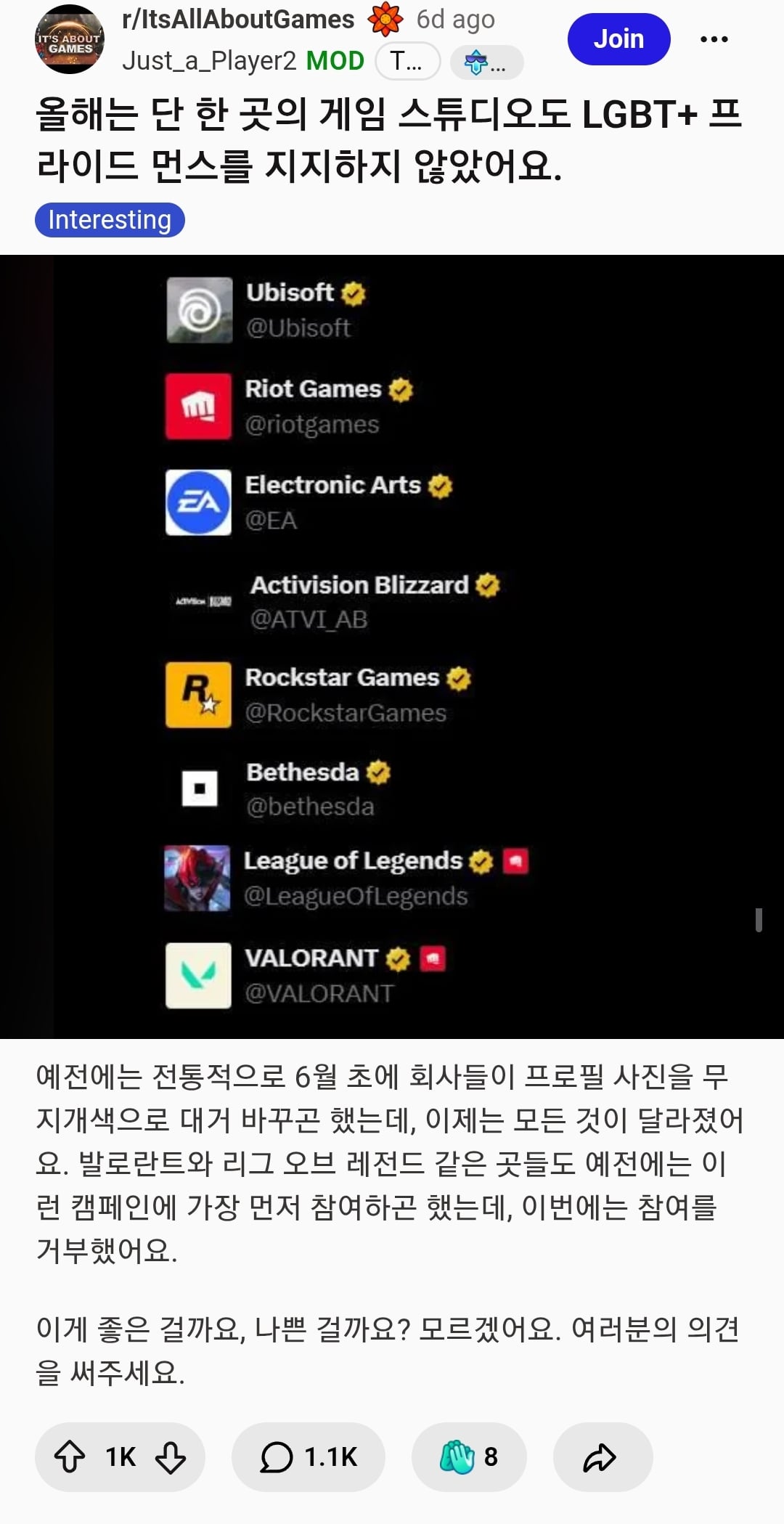Downvote this post
The width and height of the screenshot is (784, 1524).
[x=171, y=1456]
